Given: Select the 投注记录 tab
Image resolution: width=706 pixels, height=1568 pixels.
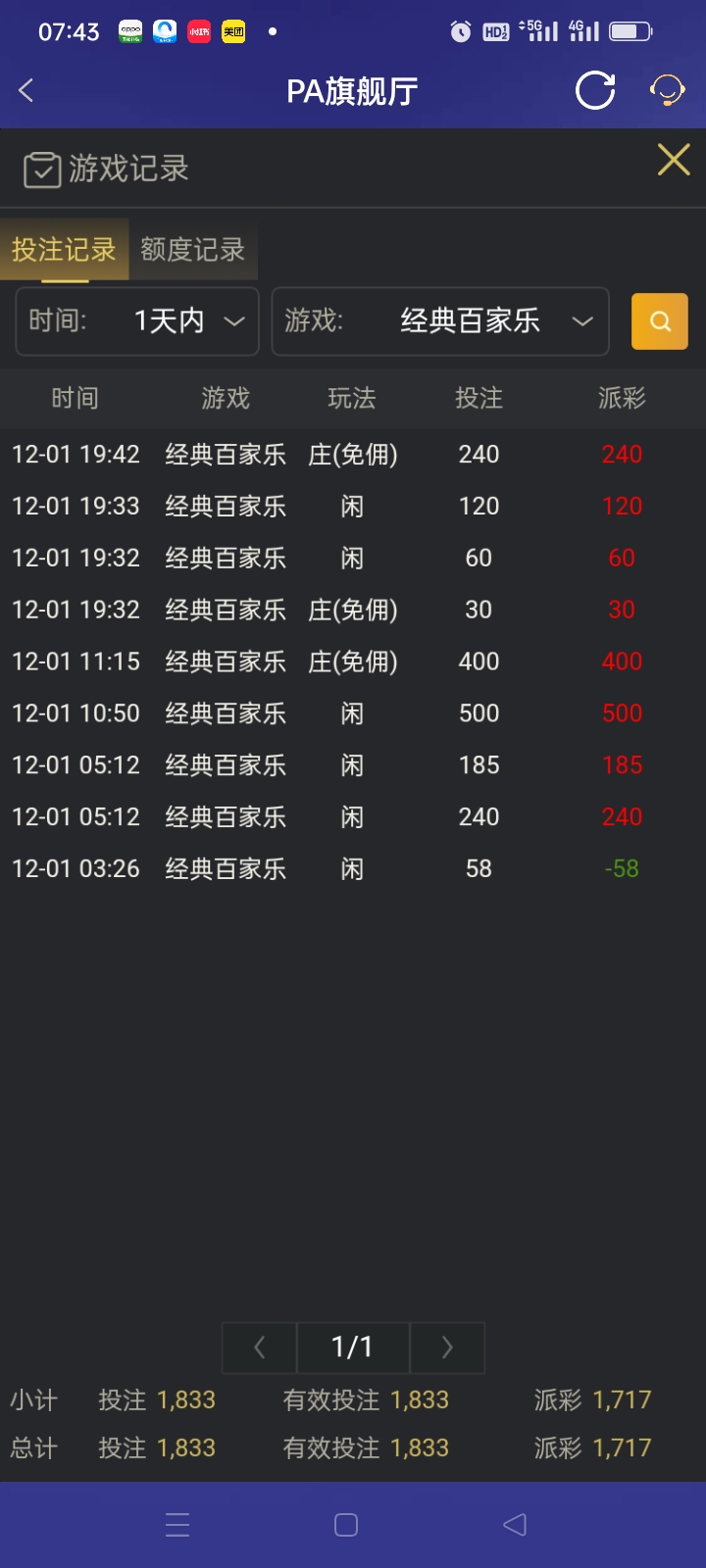Looking at the screenshot, I should [63, 251].
